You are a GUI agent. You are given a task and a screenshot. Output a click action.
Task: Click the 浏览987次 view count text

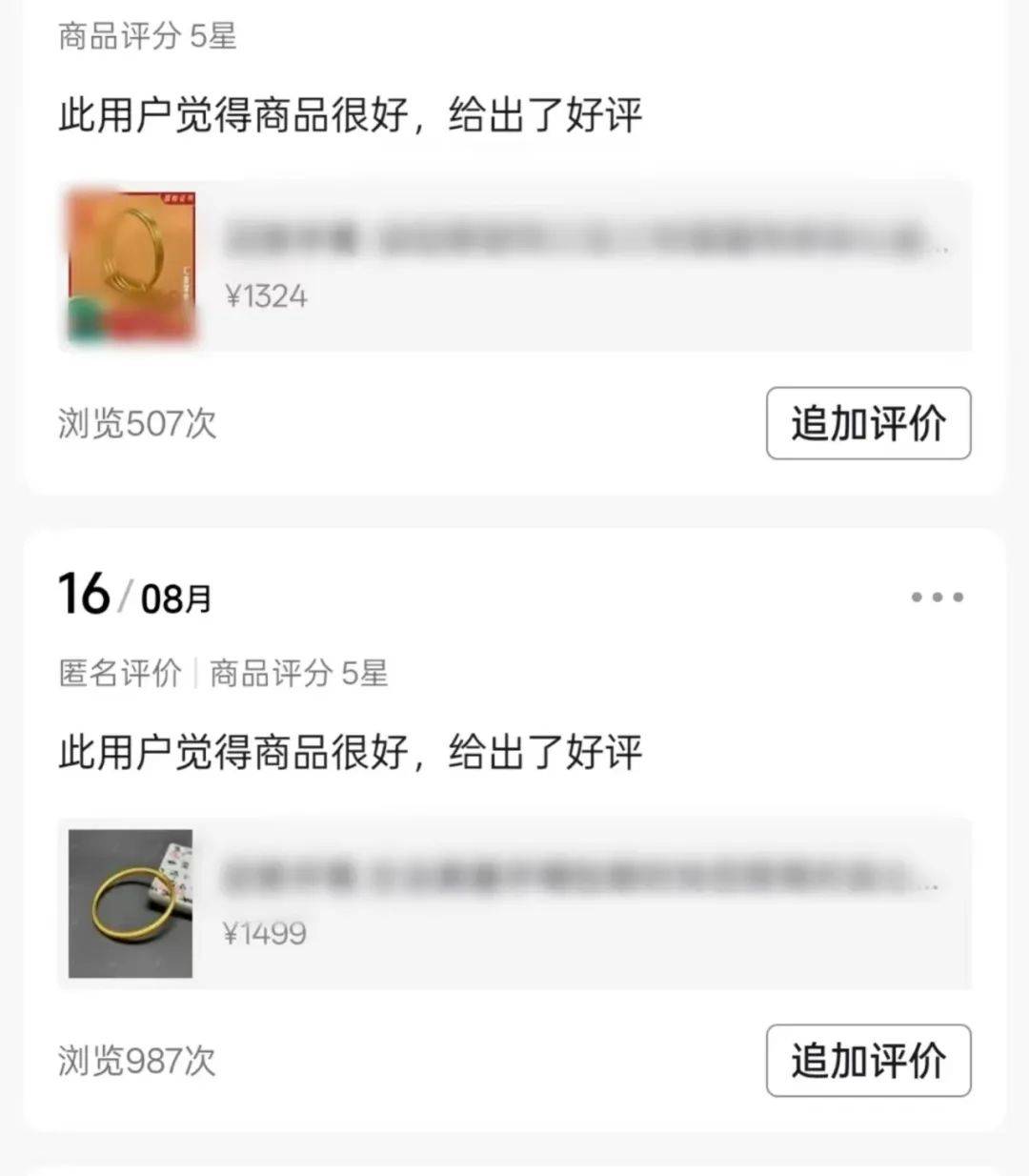tap(135, 1061)
